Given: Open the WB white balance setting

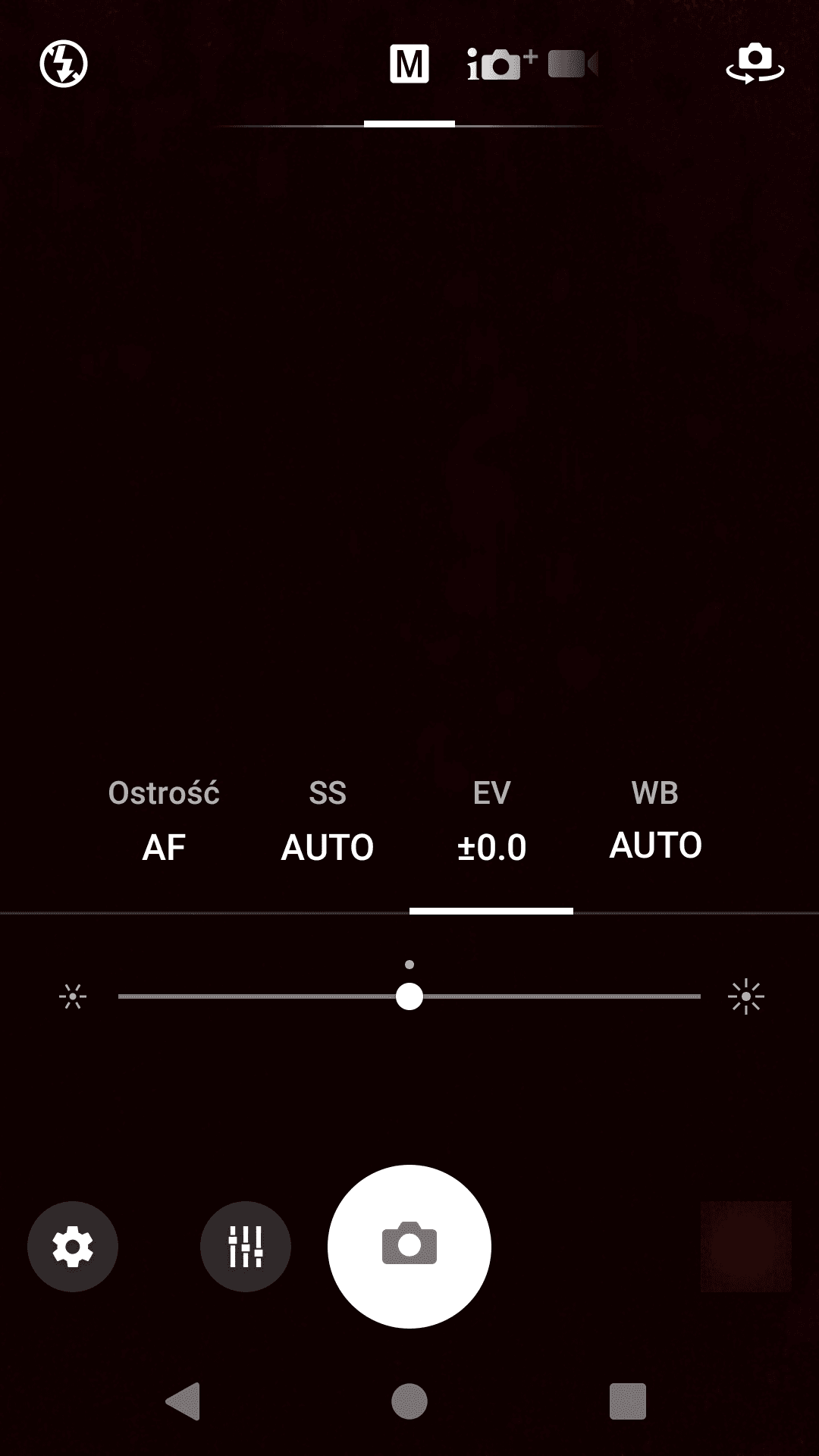Looking at the screenshot, I should click(x=655, y=821).
